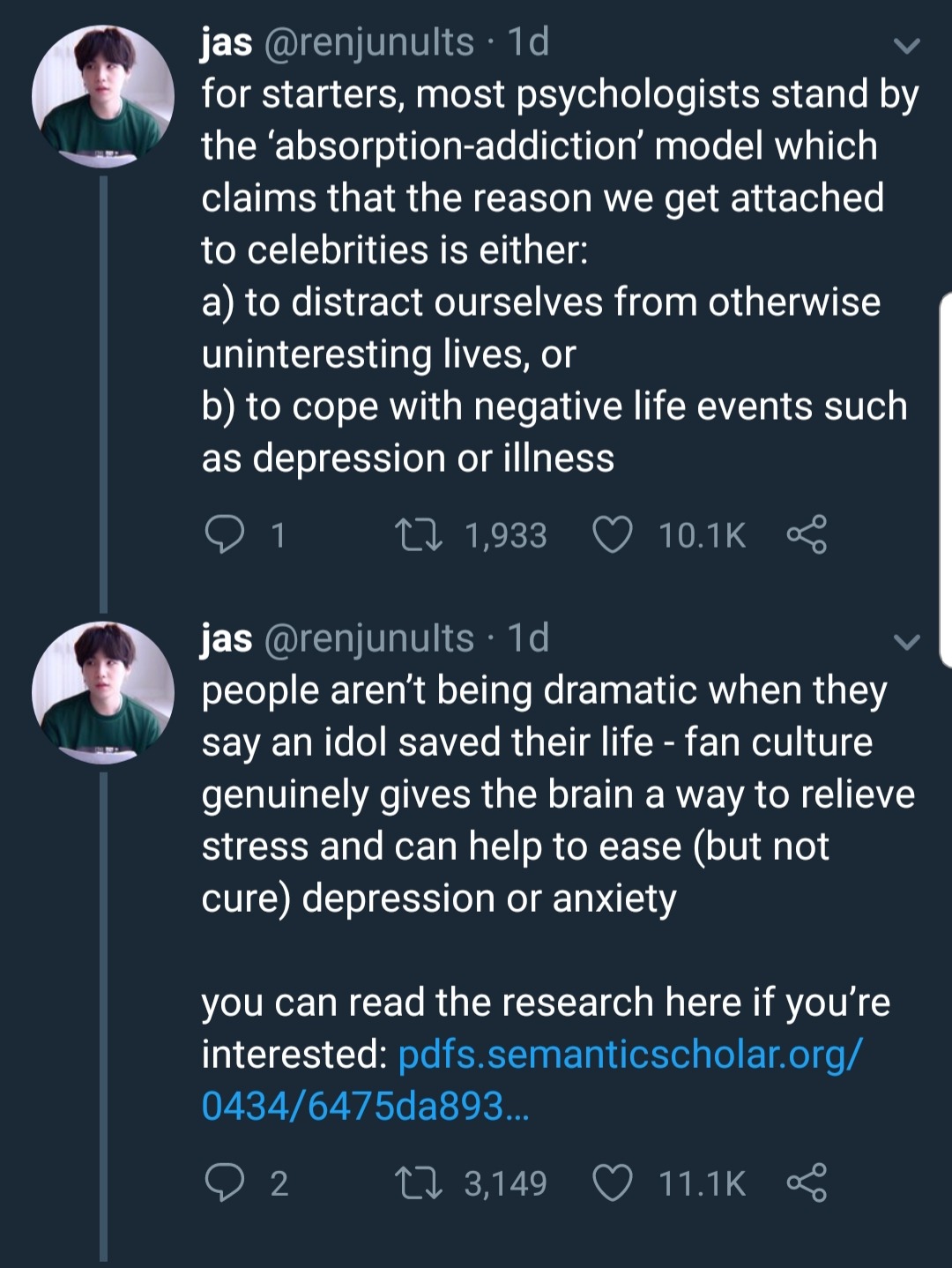Screen dimensions: 952x1268
Task: Retweet the absorption-addiction model tweet
Action: [x=419, y=534]
